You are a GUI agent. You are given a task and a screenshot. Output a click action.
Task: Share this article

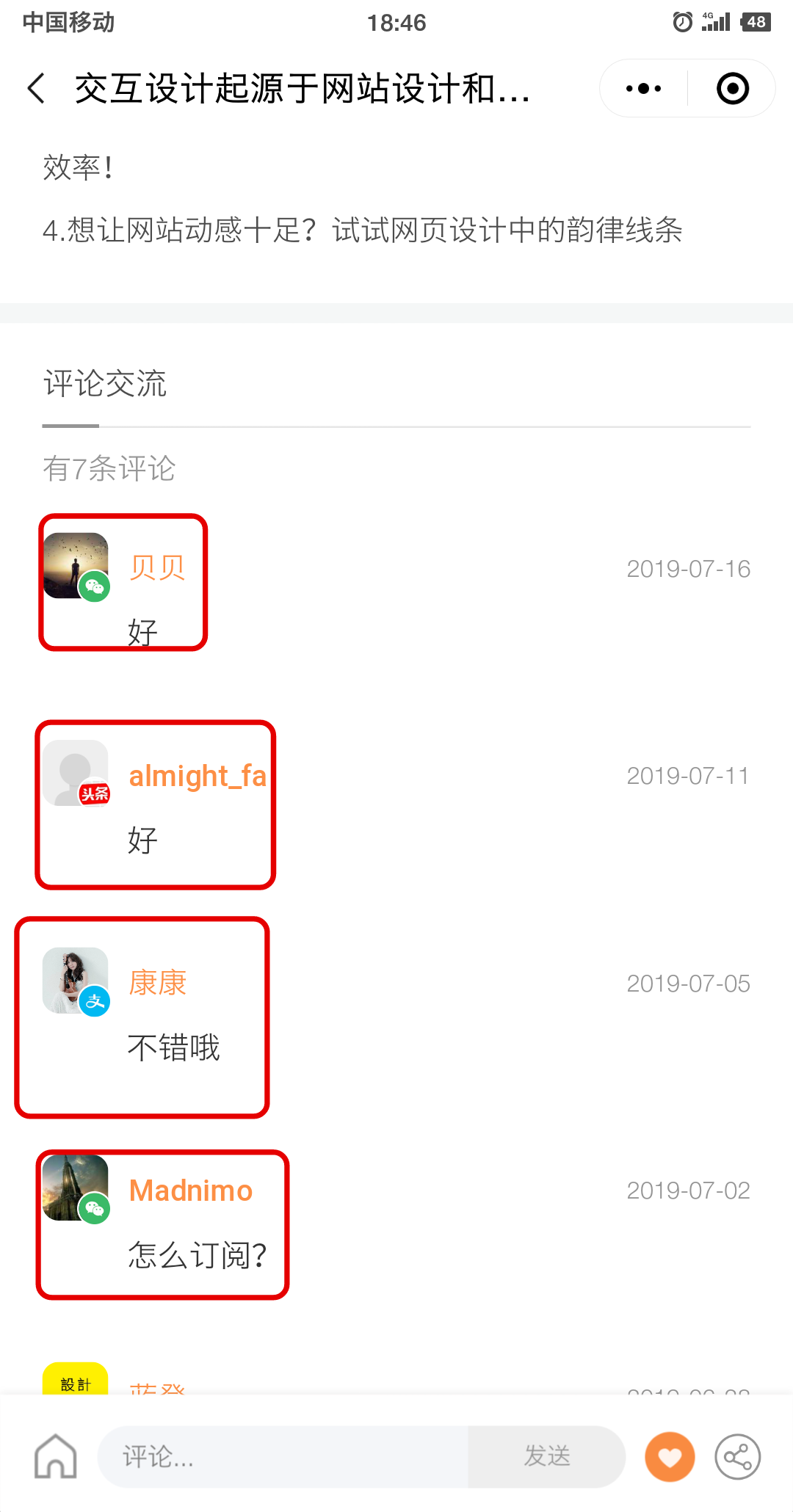tap(738, 1456)
